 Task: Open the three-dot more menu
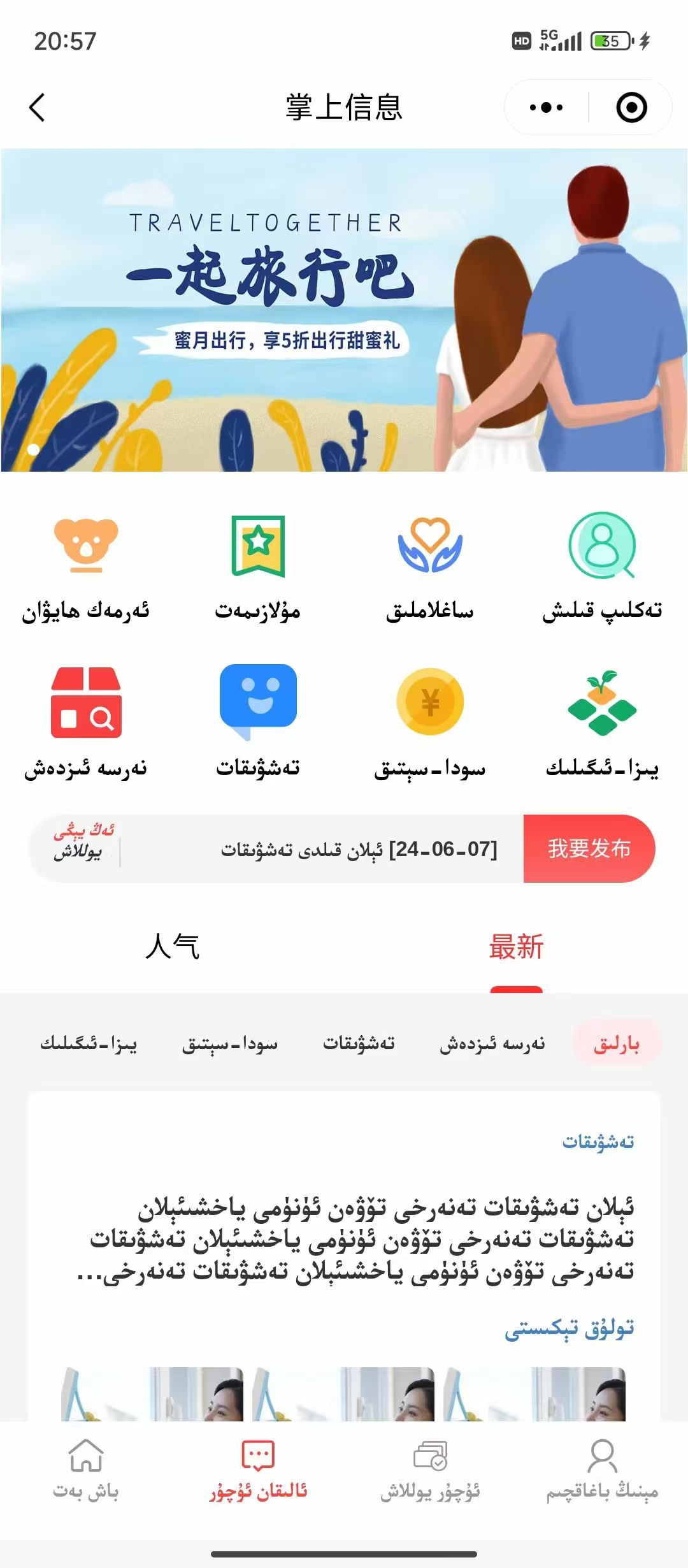[546, 107]
